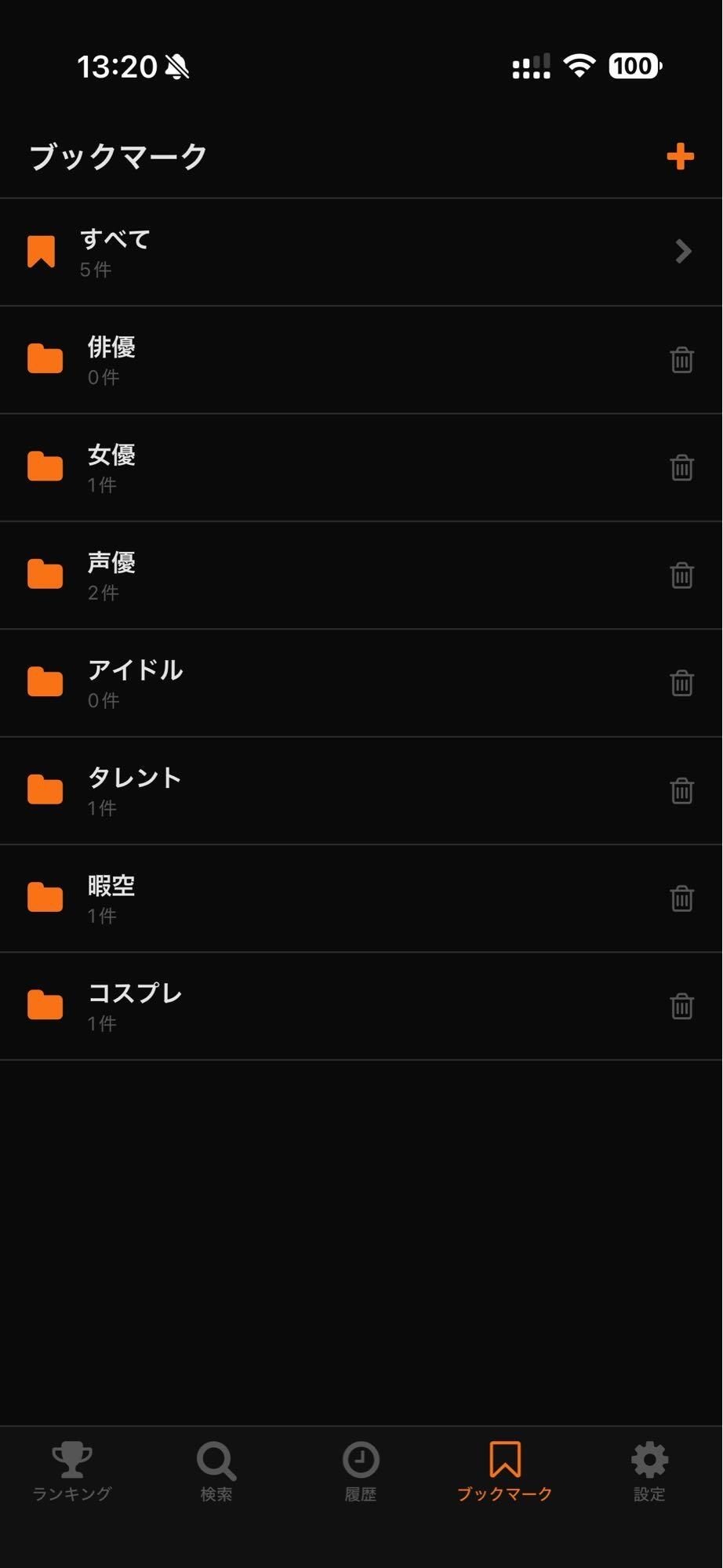Open the 設定 gear icon
This screenshot has height=1568, width=723.
tap(649, 1460)
